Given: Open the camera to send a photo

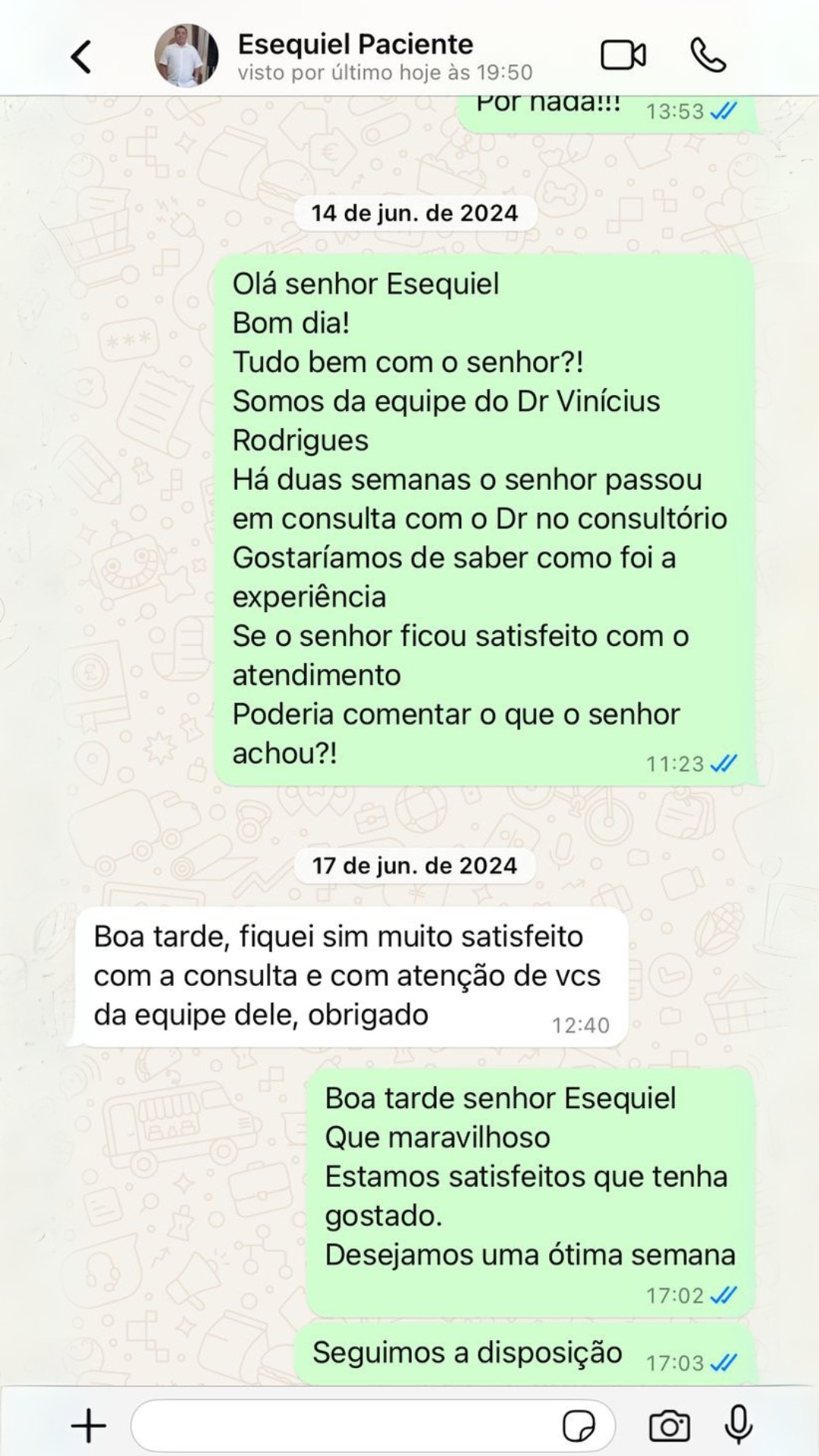Looking at the screenshot, I should (669, 1426).
